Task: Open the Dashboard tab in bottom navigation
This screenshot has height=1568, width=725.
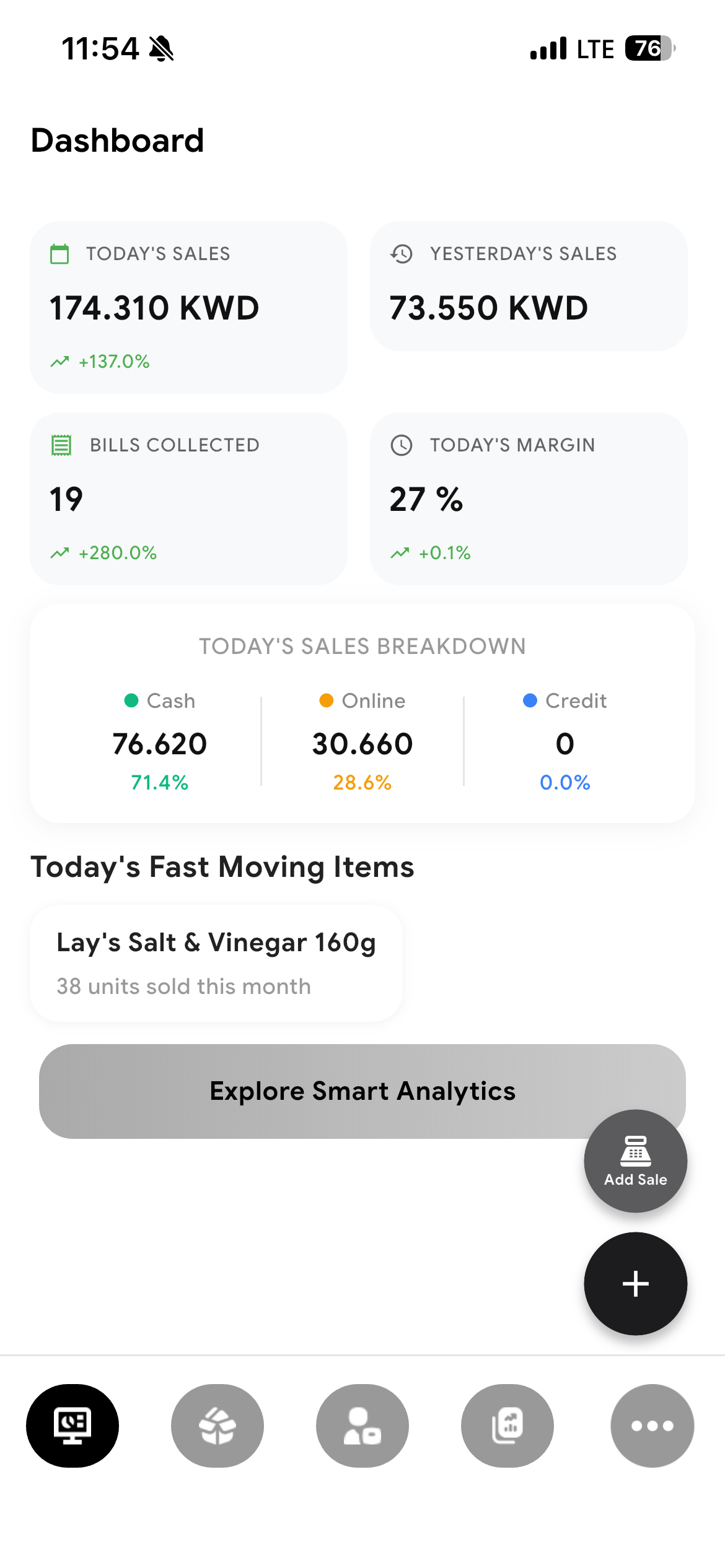Action: tap(72, 1426)
